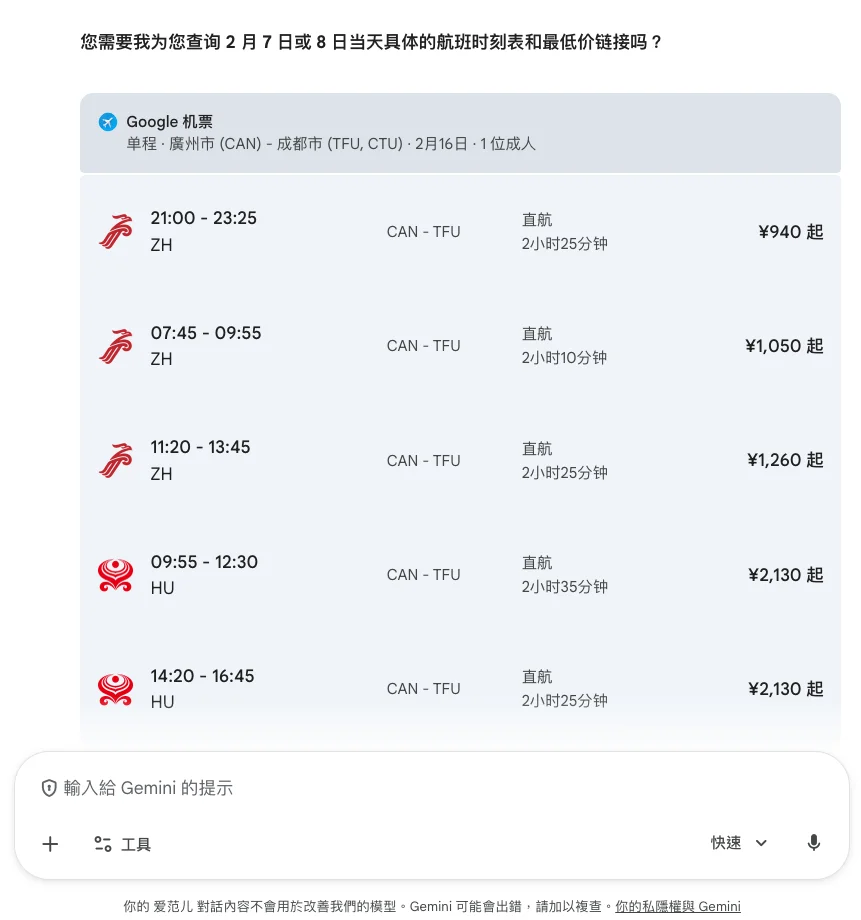Image resolution: width=861 pixels, height=920 pixels.
Task: Select the ¥2,130 起 price on 14:20 flight
Action: [x=785, y=688]
